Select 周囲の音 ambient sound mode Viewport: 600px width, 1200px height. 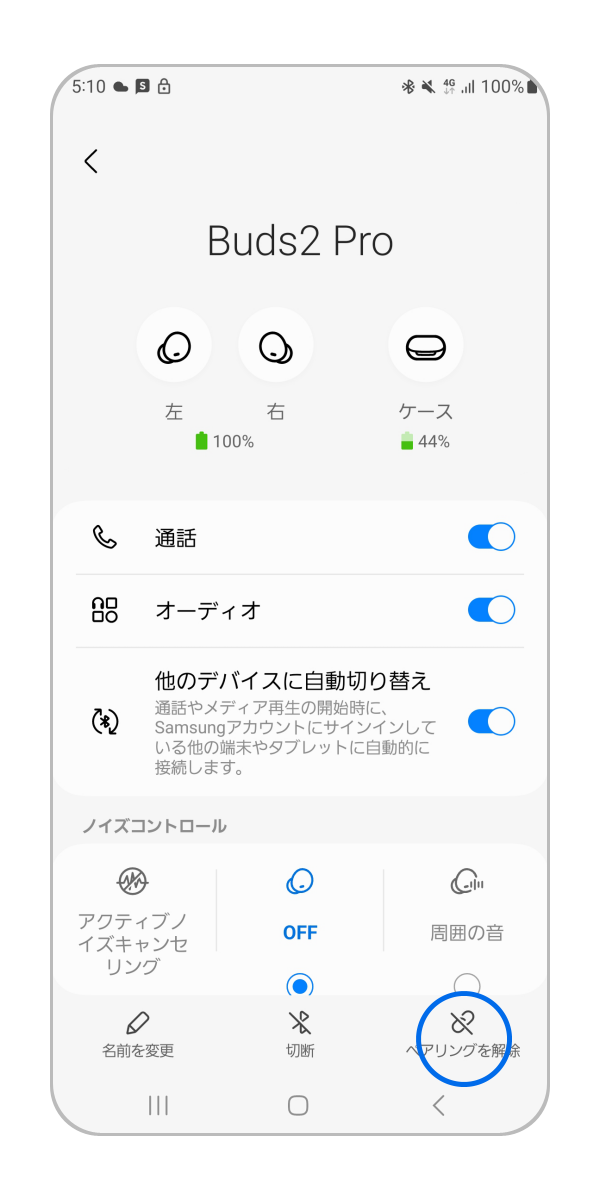466,908
